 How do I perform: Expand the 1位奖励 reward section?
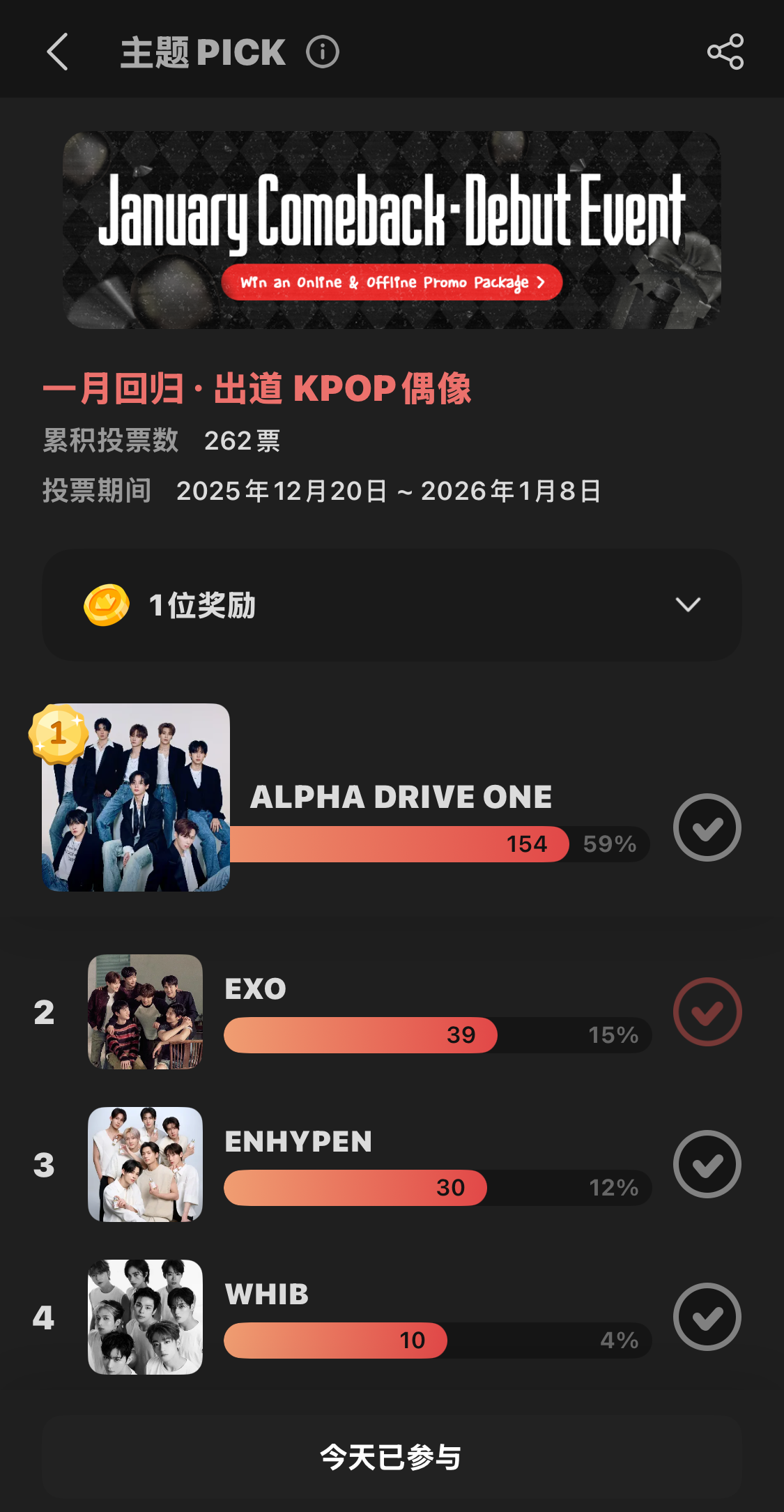tap(687, 604)
